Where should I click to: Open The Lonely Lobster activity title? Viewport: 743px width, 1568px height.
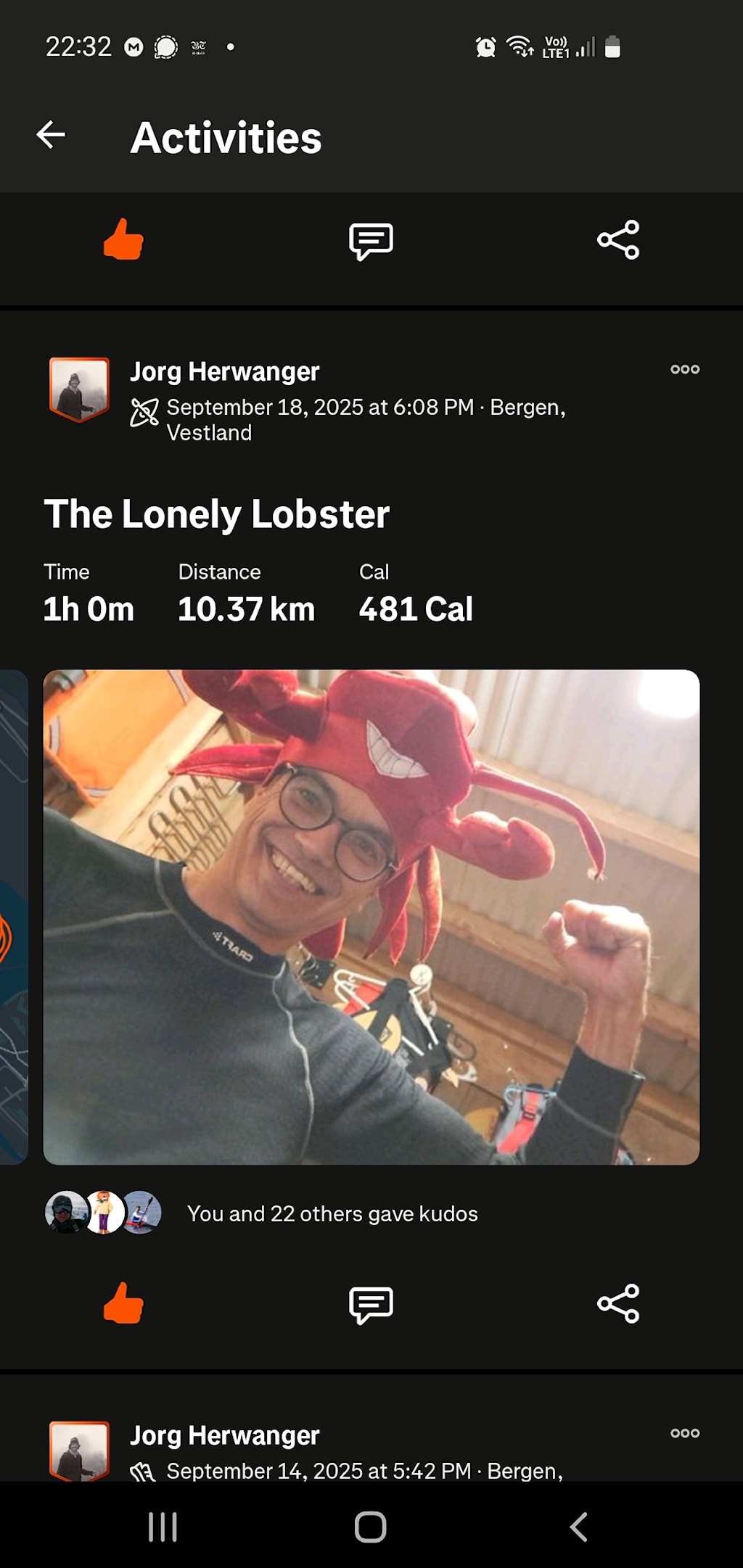coord(216,514)
